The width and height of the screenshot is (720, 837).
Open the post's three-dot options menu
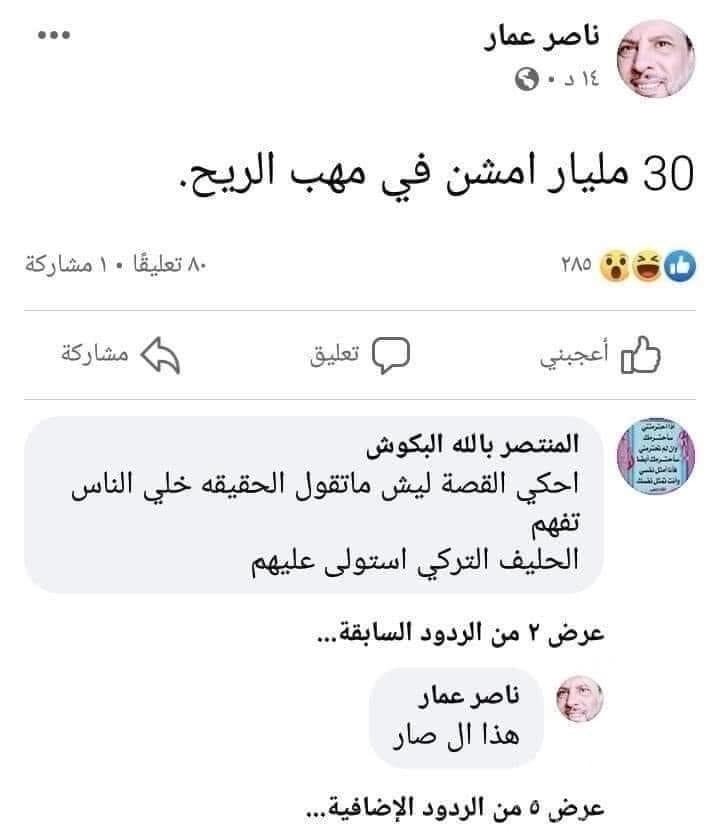click(x=54, y=37)
